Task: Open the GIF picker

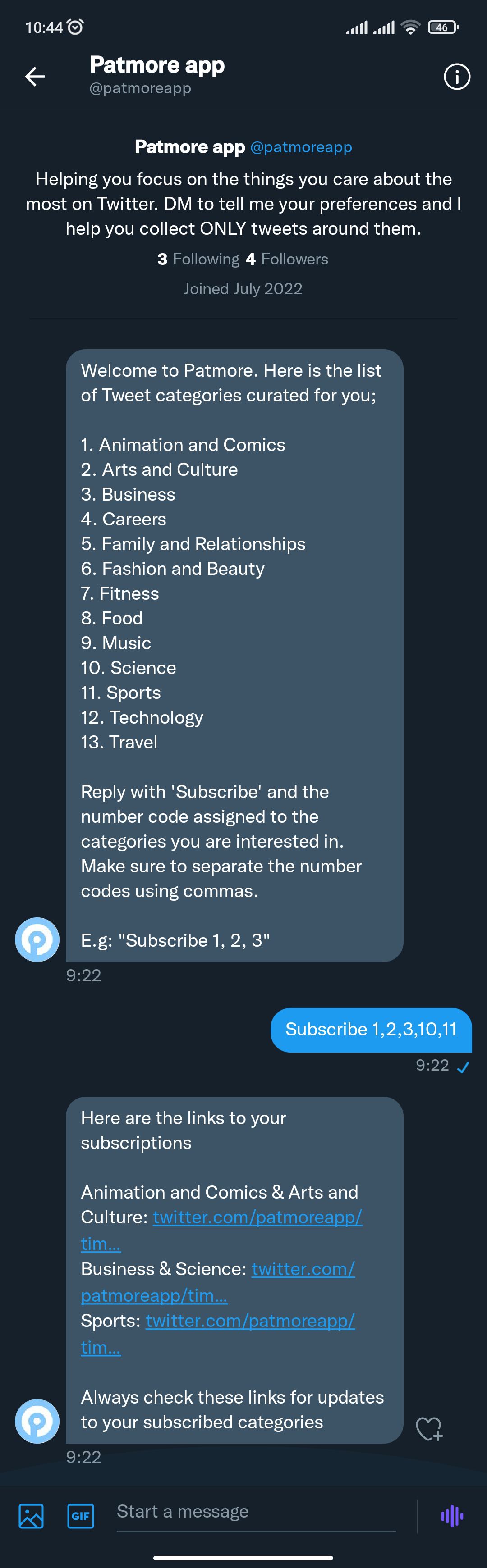Action: click(x=80, y=1516)
